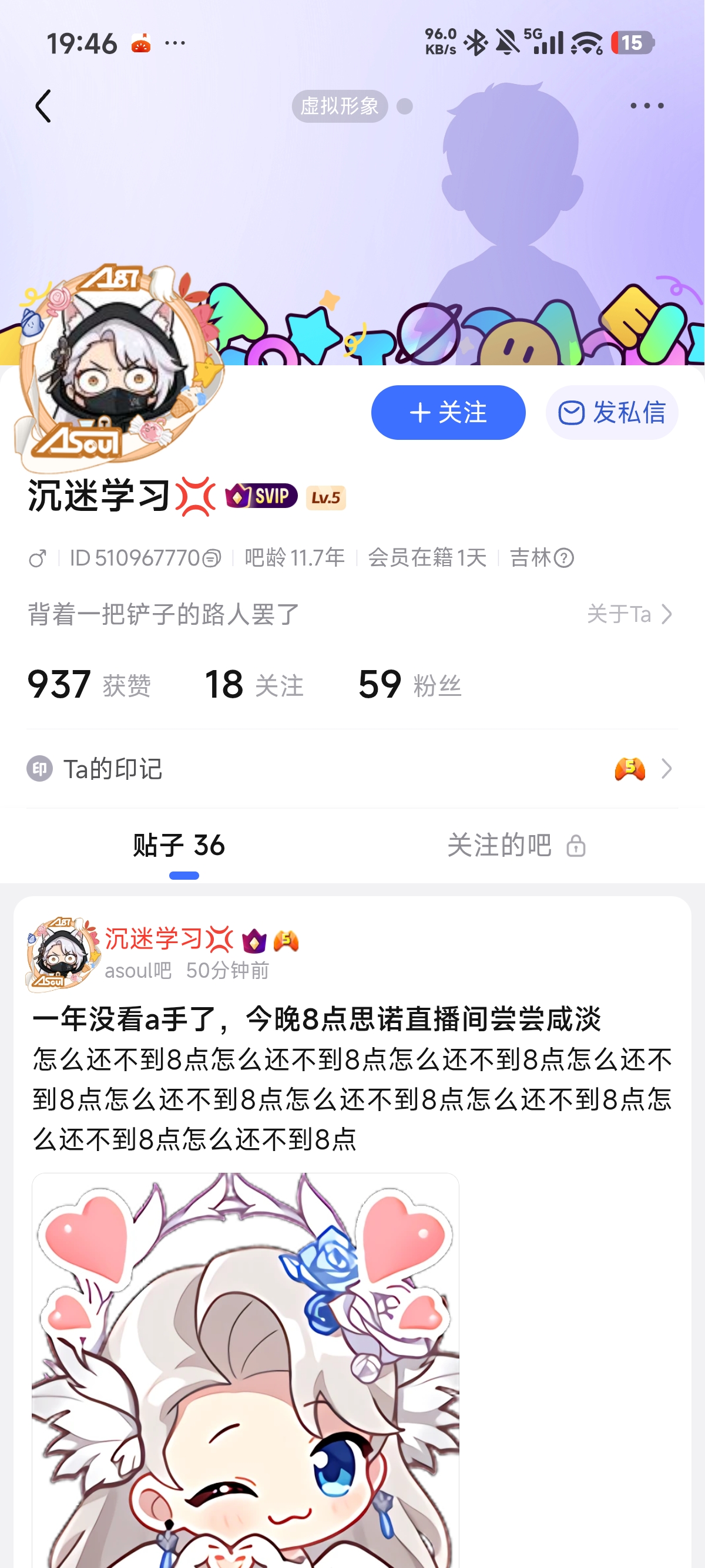Viewport: 705px width, 1568px height.
Task: Copy the user ID 510967770
Action: 211,557
